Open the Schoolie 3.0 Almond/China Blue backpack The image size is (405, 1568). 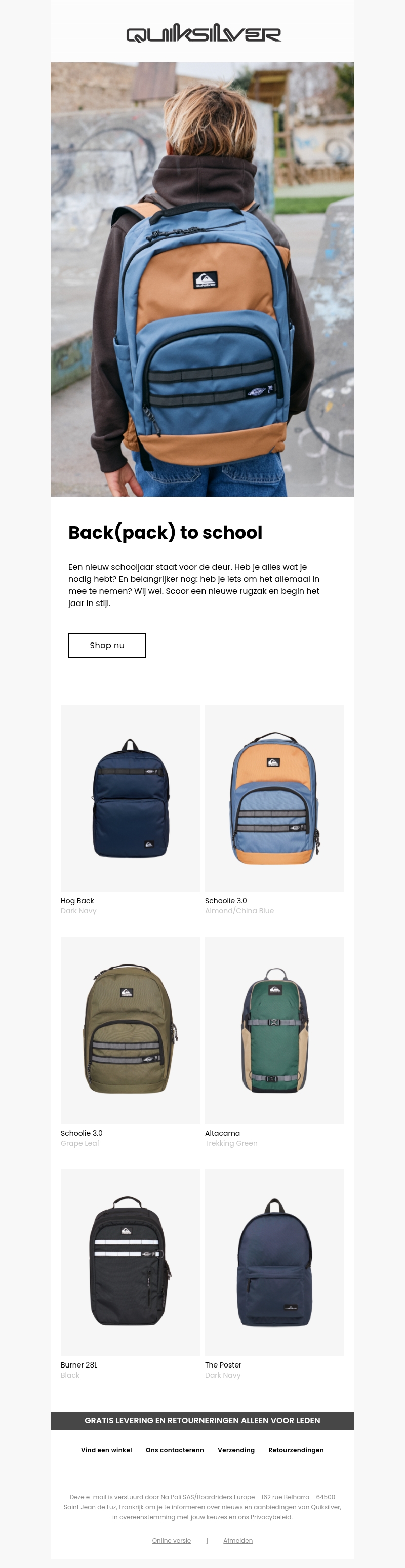point(274,798)
